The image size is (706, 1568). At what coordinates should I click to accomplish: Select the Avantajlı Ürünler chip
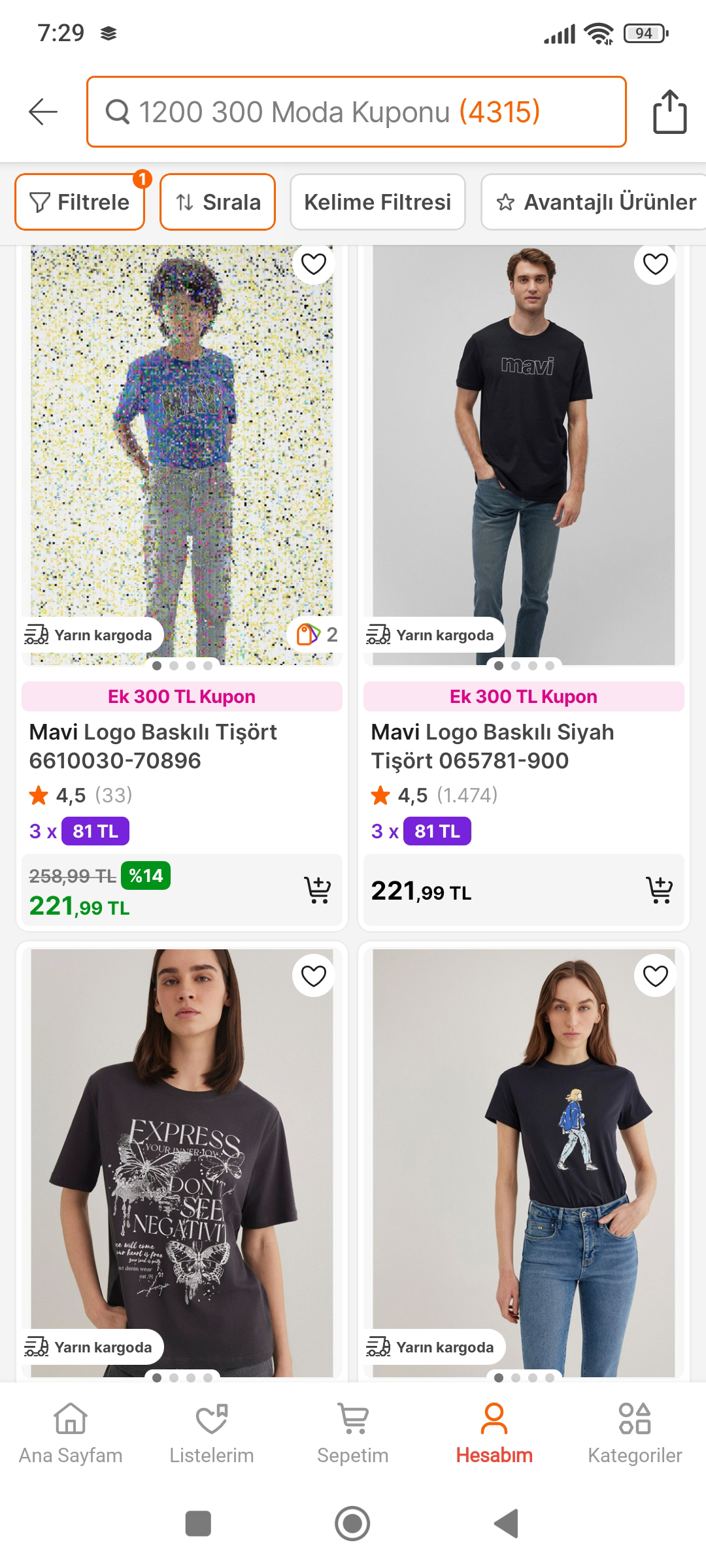596,202
